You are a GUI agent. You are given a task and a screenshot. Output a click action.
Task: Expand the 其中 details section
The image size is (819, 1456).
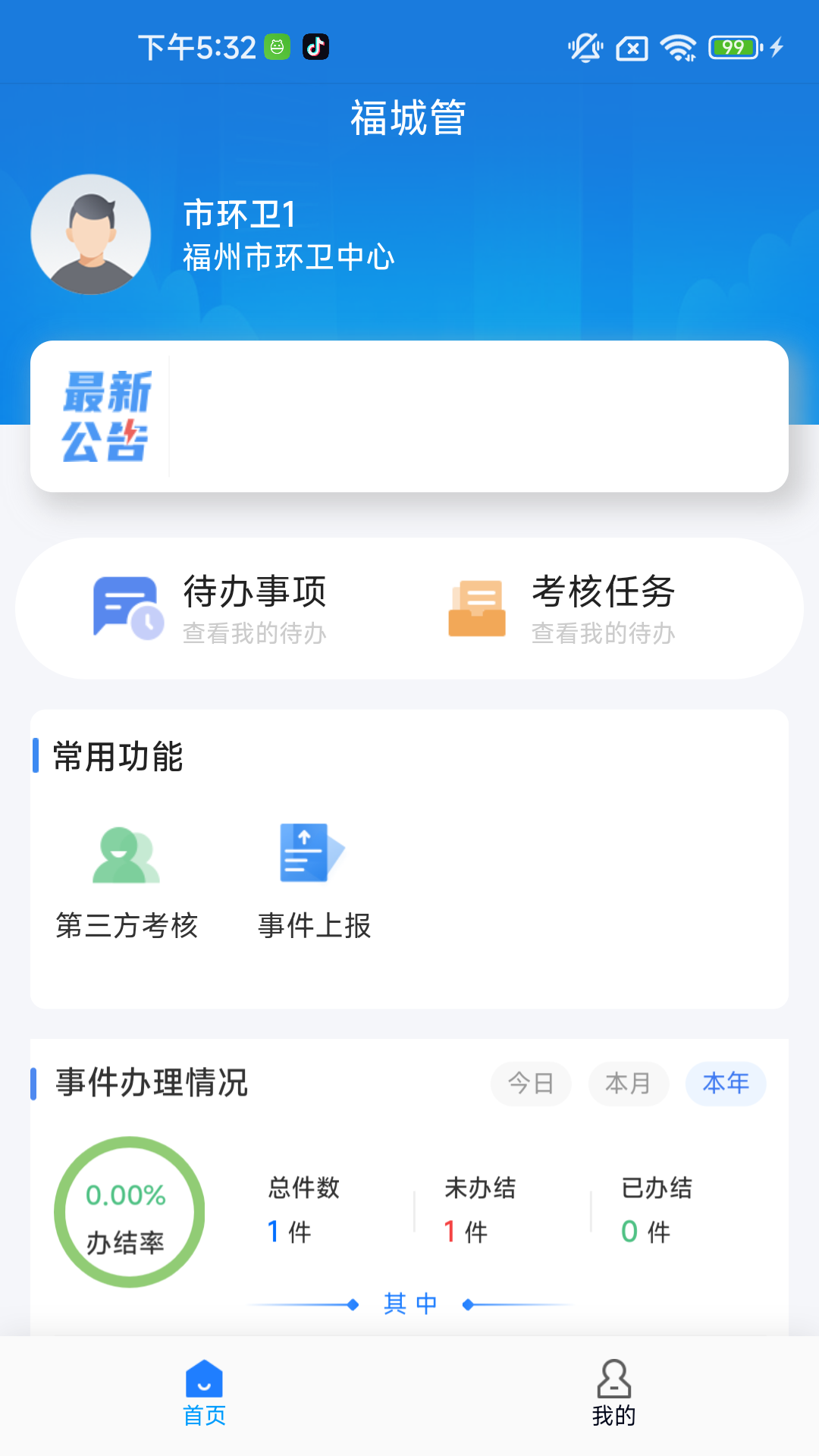pyautogui.click(x=409, y=1303)
